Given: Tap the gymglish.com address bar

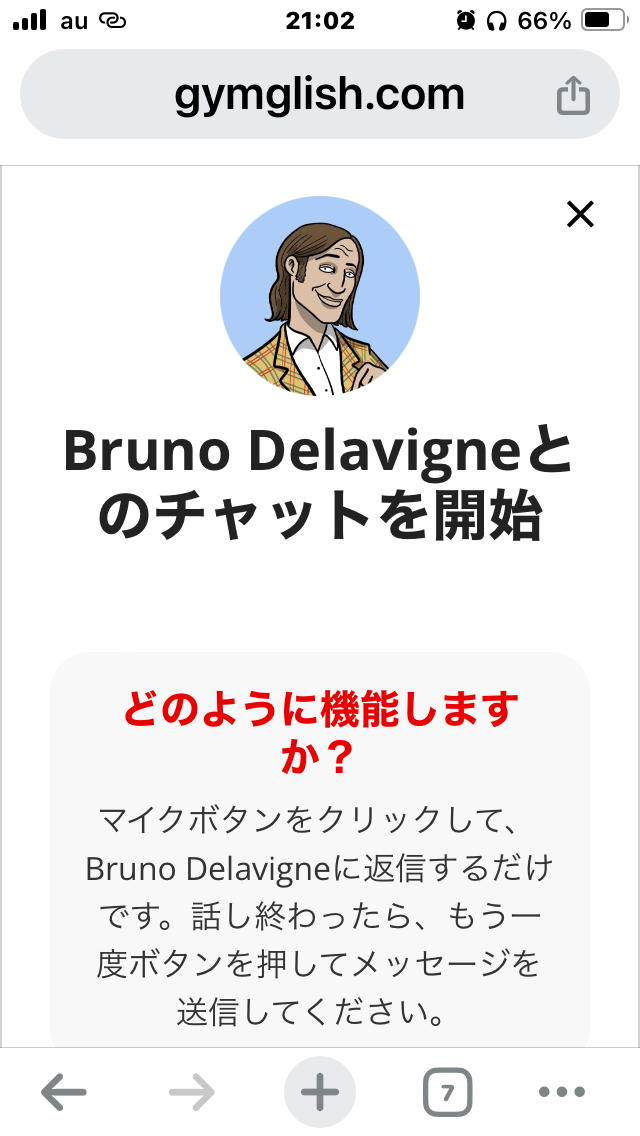Looking at the screenshot, I should click(x=320, y=94).
